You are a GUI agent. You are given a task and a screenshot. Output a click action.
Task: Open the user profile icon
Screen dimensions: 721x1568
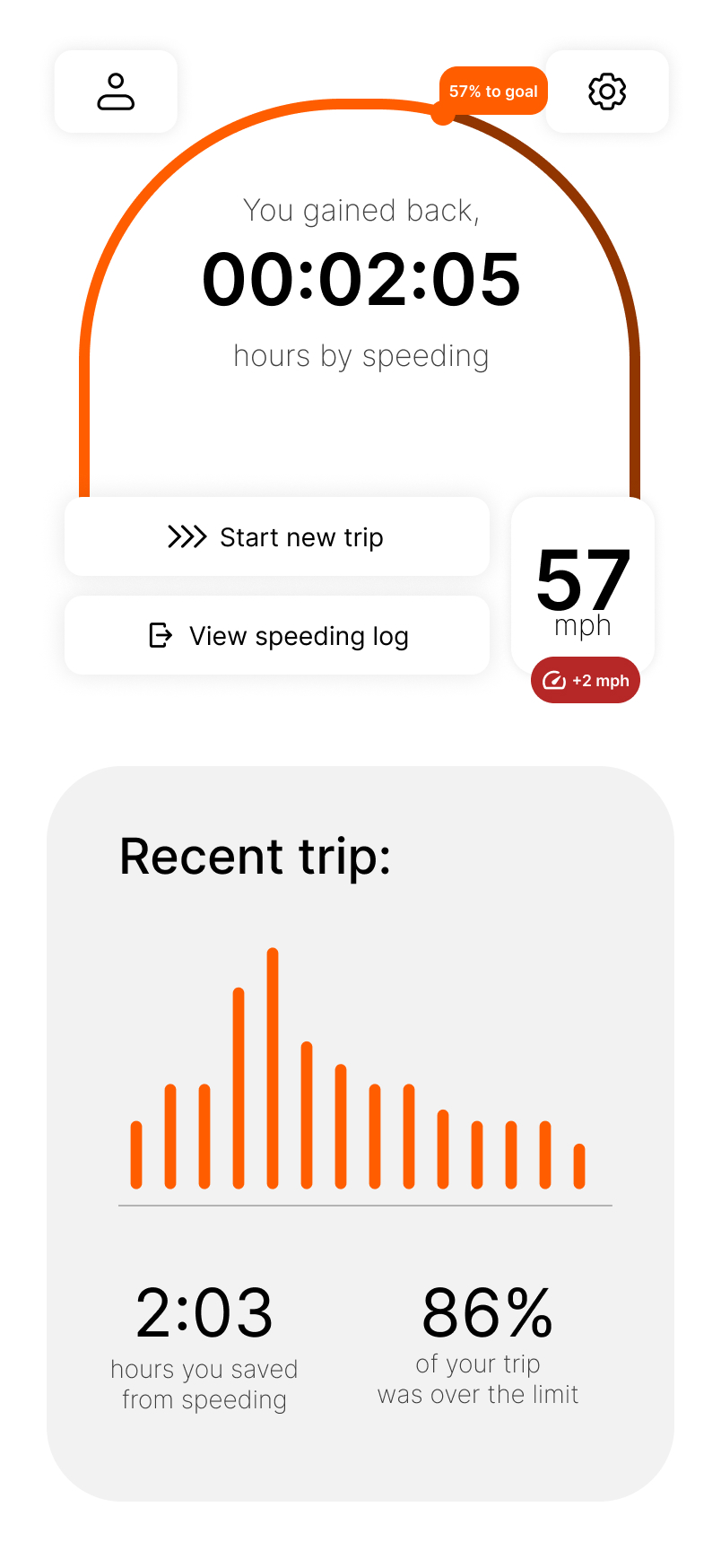116,91
